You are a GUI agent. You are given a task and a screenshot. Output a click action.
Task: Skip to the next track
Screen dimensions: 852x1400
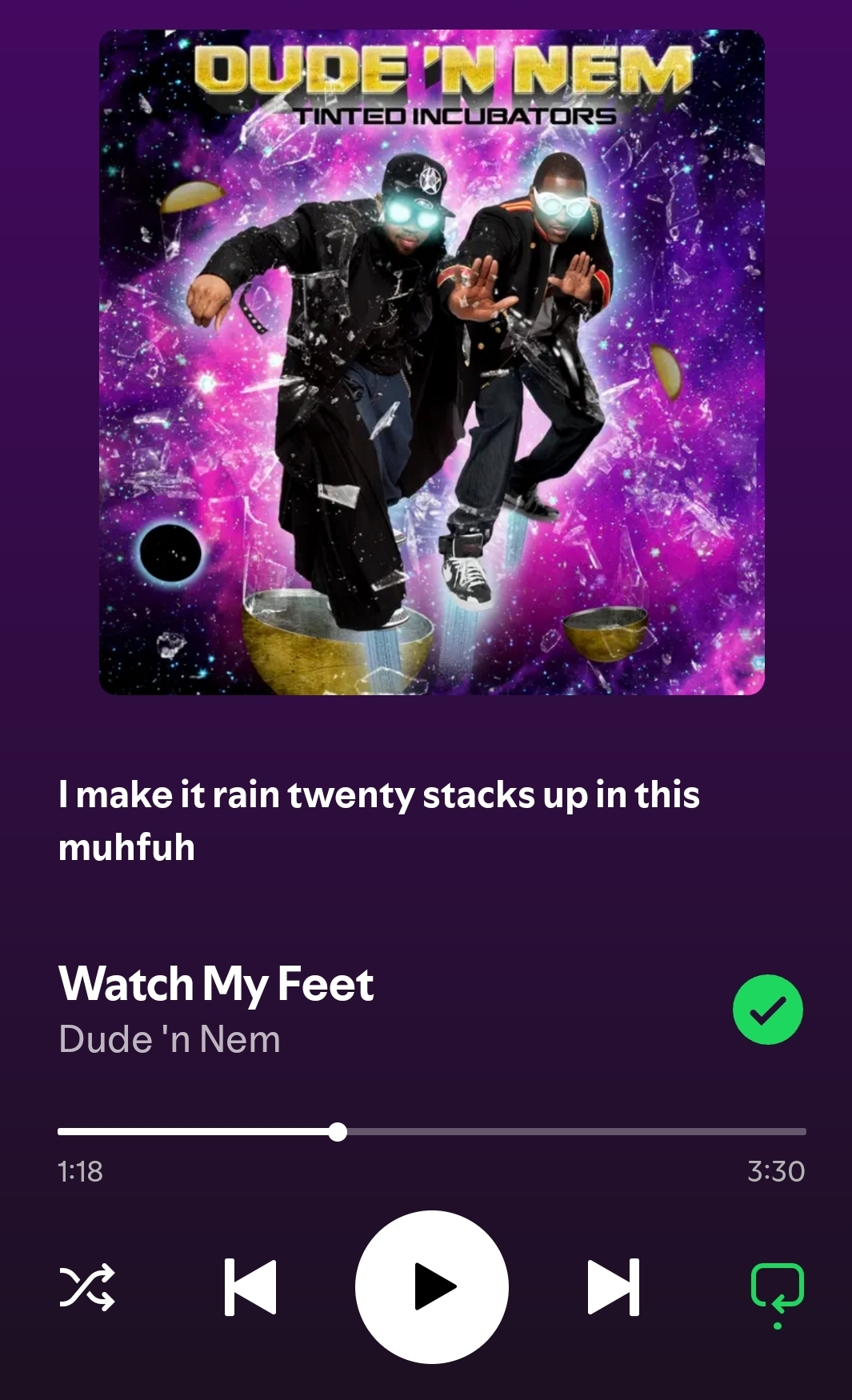coord(614,1287)
